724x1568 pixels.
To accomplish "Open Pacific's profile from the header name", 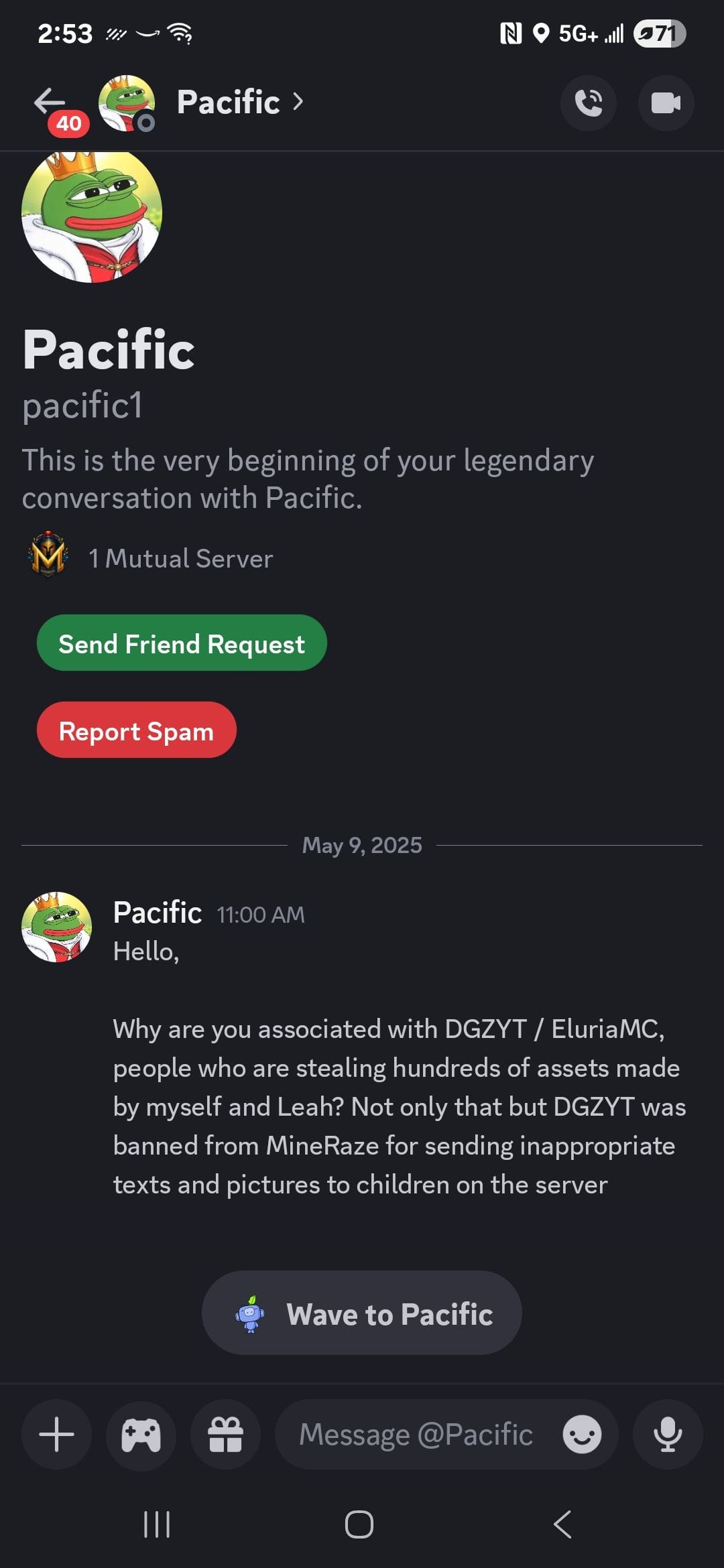I will (x=240, y=102).
